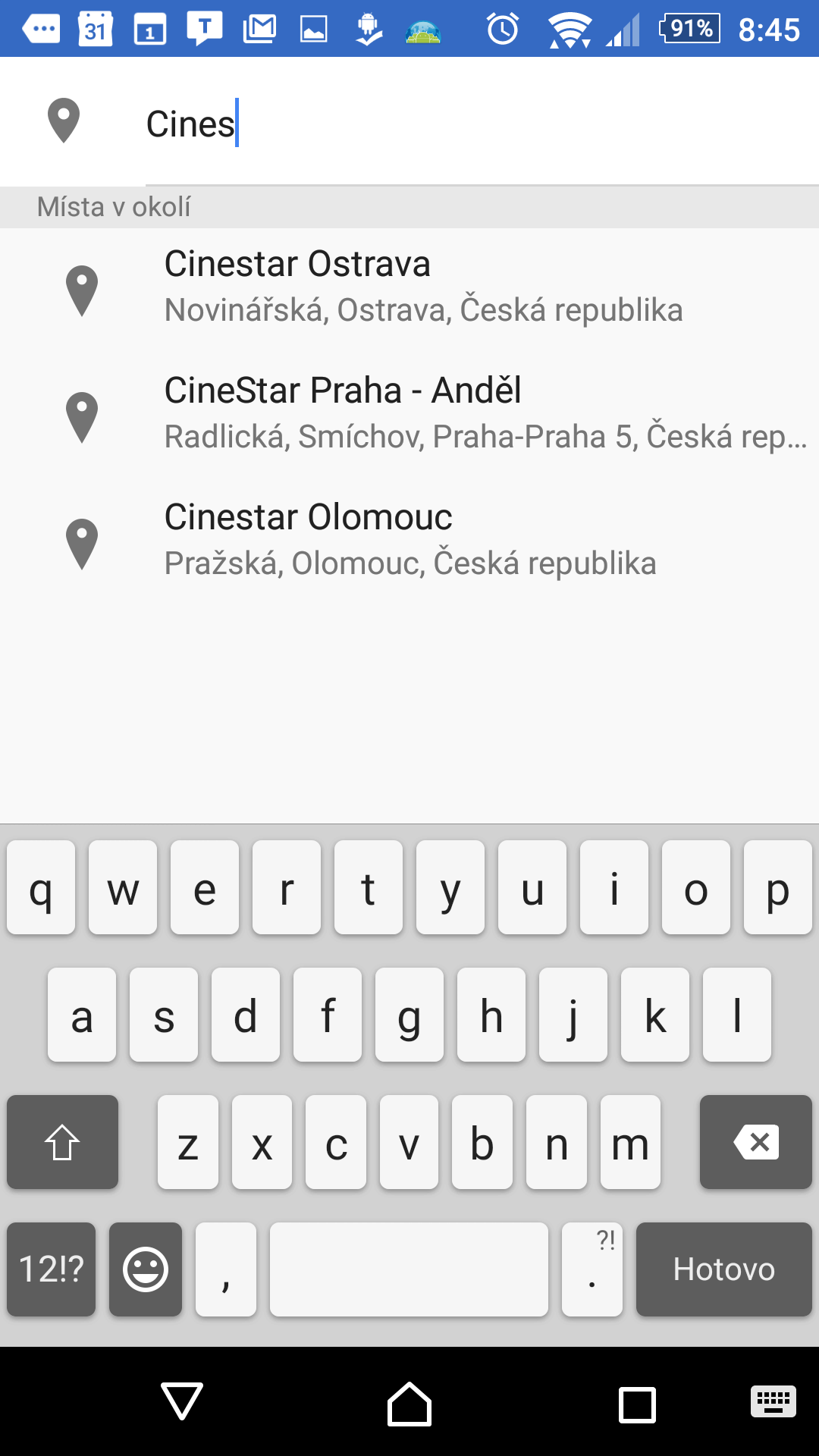Screen dimensions: 819x1456
Task: Open the emoji keyboard
Action: (146, 1269)
